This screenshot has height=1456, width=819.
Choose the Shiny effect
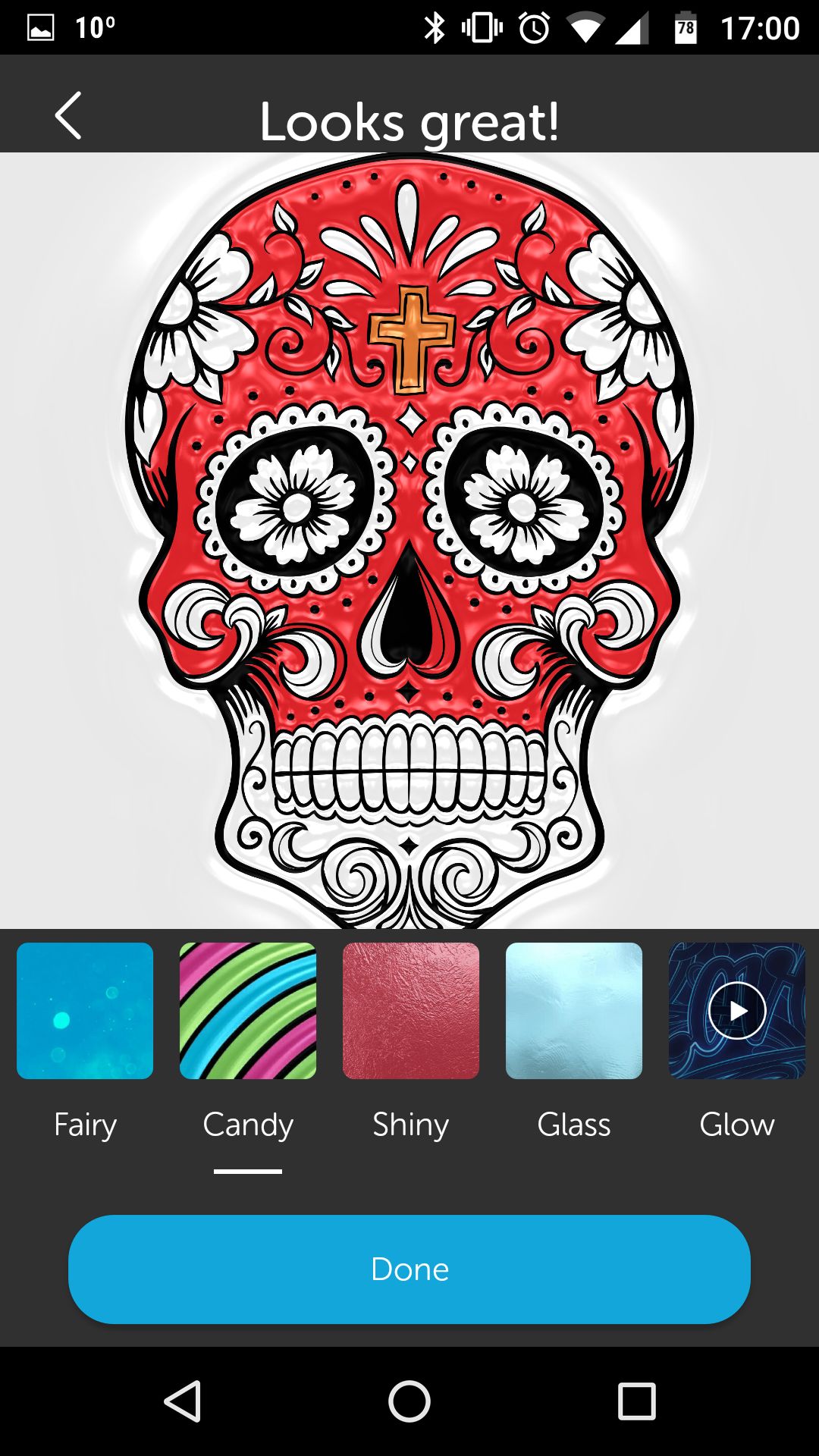click(x=411, y=1010)
